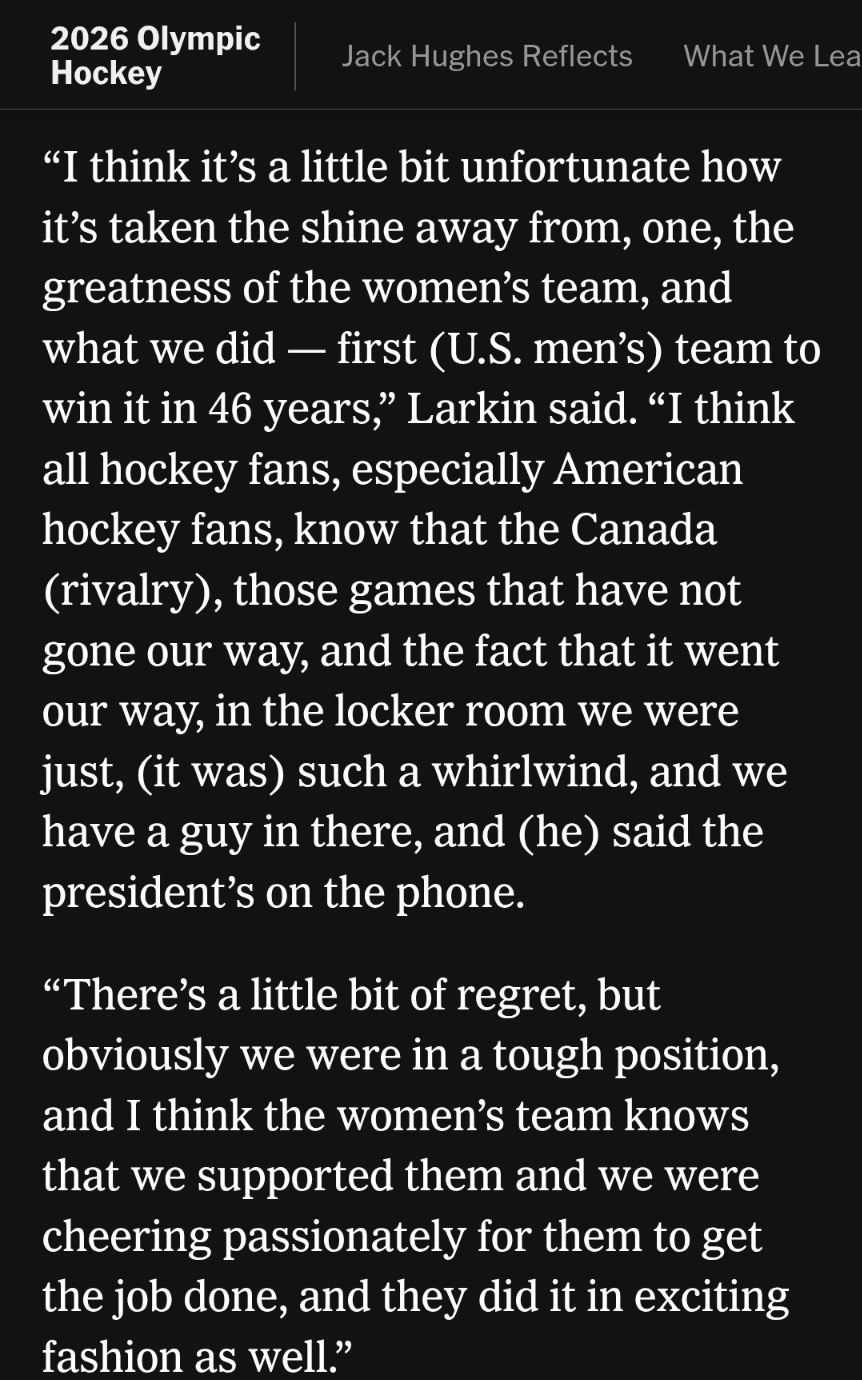This screenshot has width=862, height=1380.
Task: Open the 2026 Olympic Hockey section
Action: point(155,56)
